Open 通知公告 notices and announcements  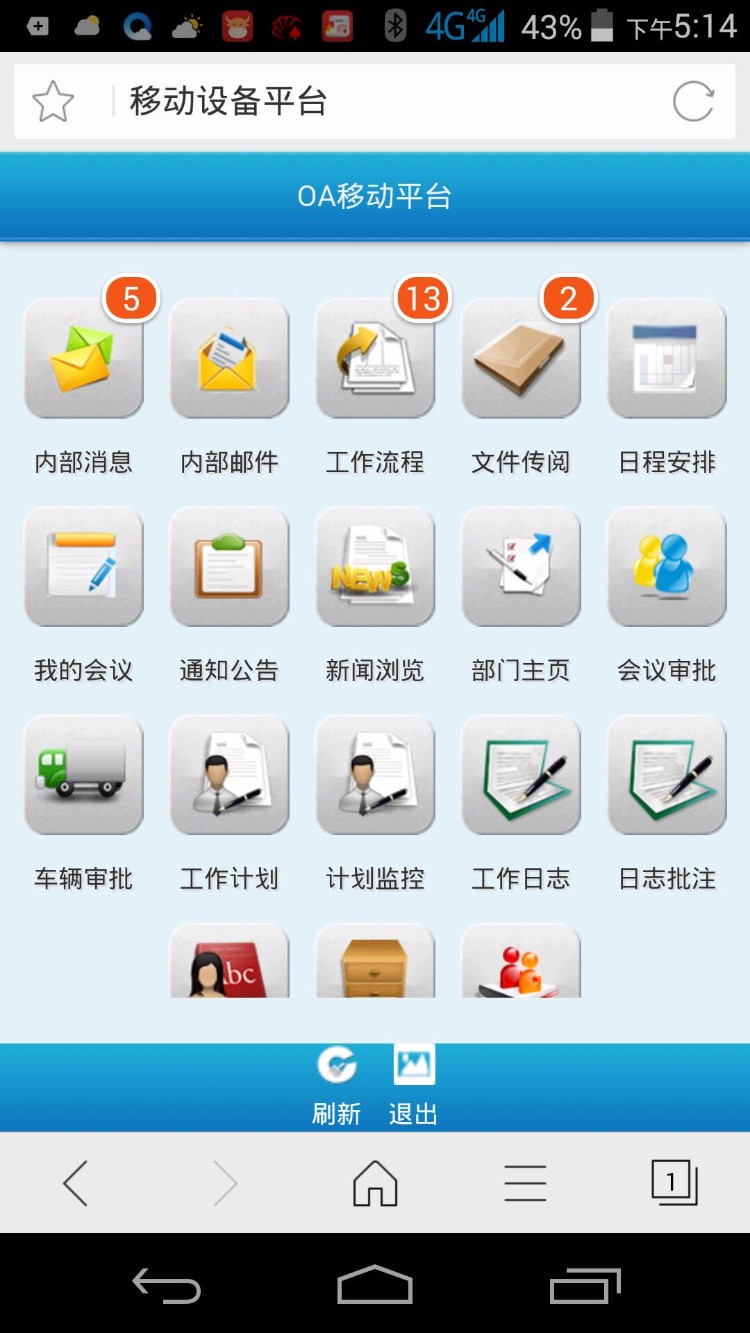point(229,567)
